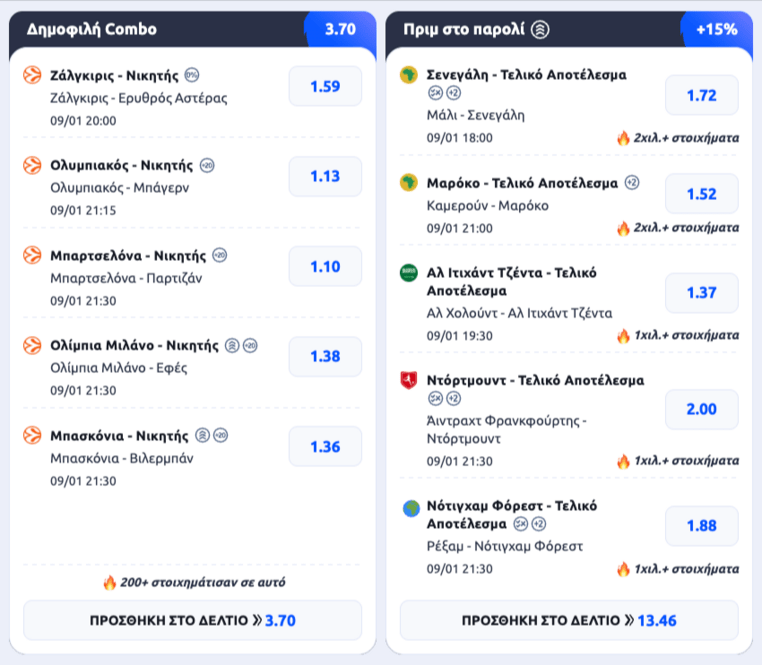Select odds 1.88 for Νότιγχαμ Φόρεστ
Screen dimensions: 762x665
coord(701,526)
